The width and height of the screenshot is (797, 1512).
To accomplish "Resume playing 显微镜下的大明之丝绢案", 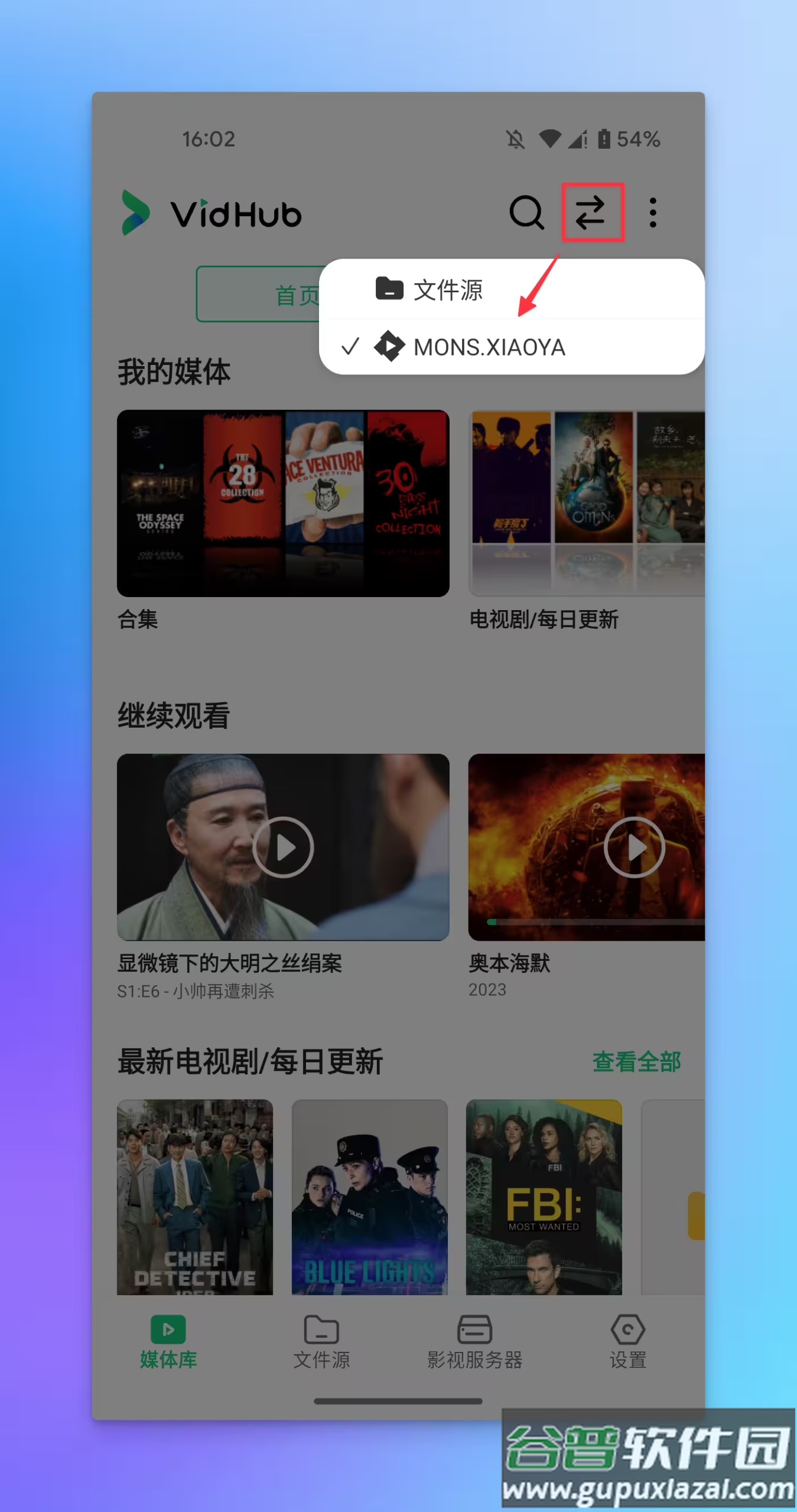I will coord(282,847).
